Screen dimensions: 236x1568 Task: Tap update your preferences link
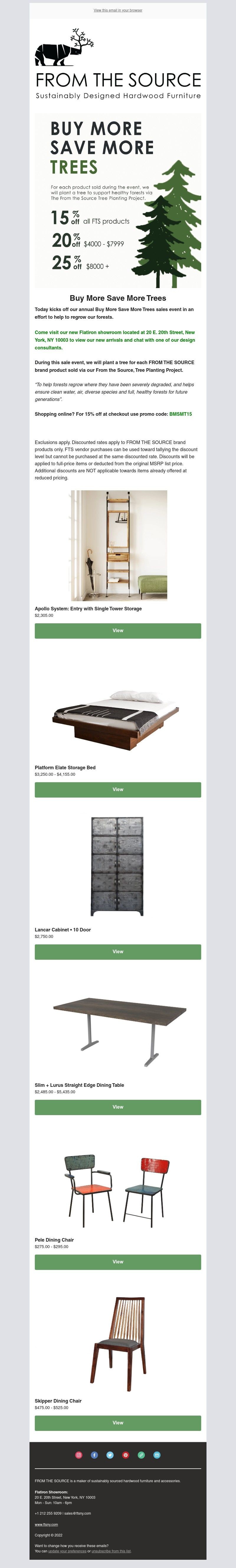point(68,1551)
